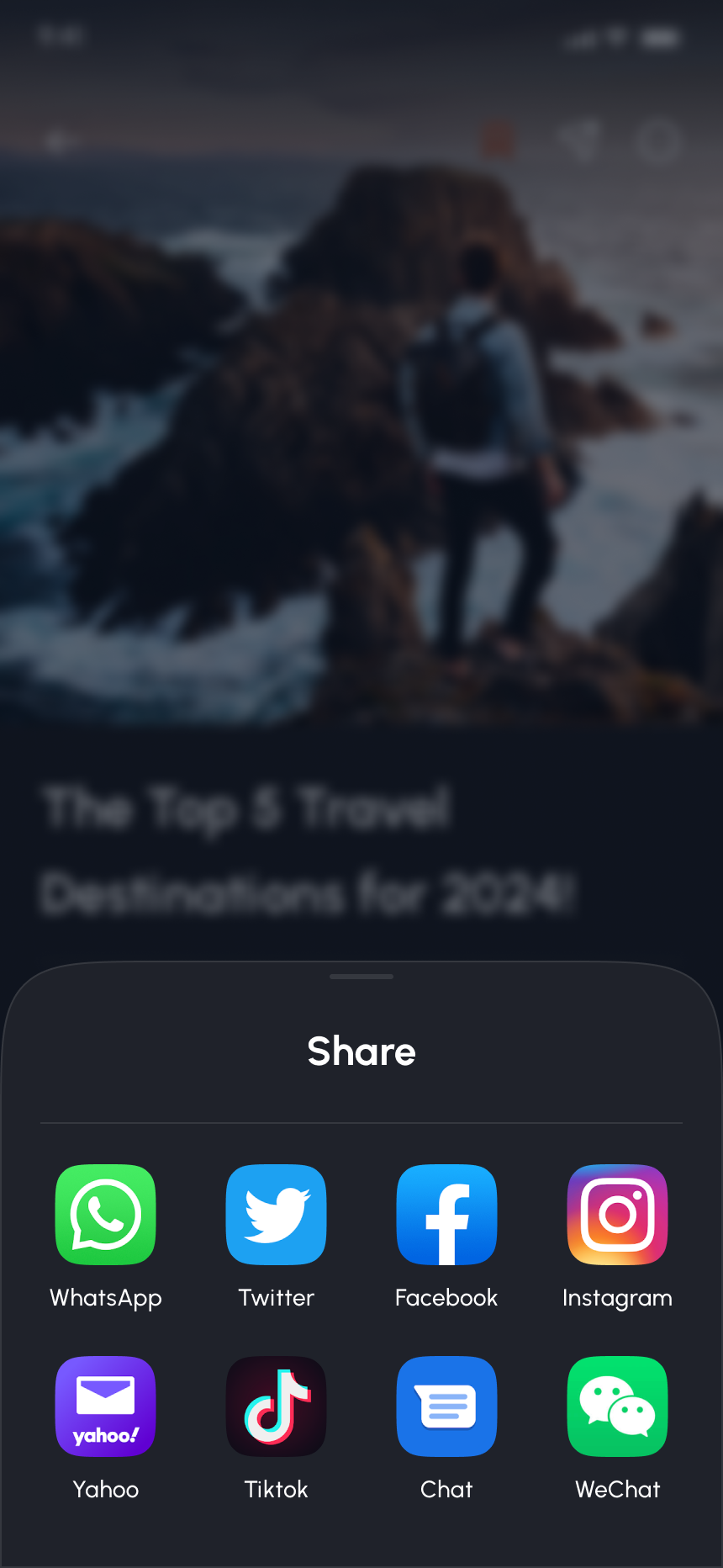723x1568 pixels.
Task: Share through the Chat app
Action: [446, 1406]
